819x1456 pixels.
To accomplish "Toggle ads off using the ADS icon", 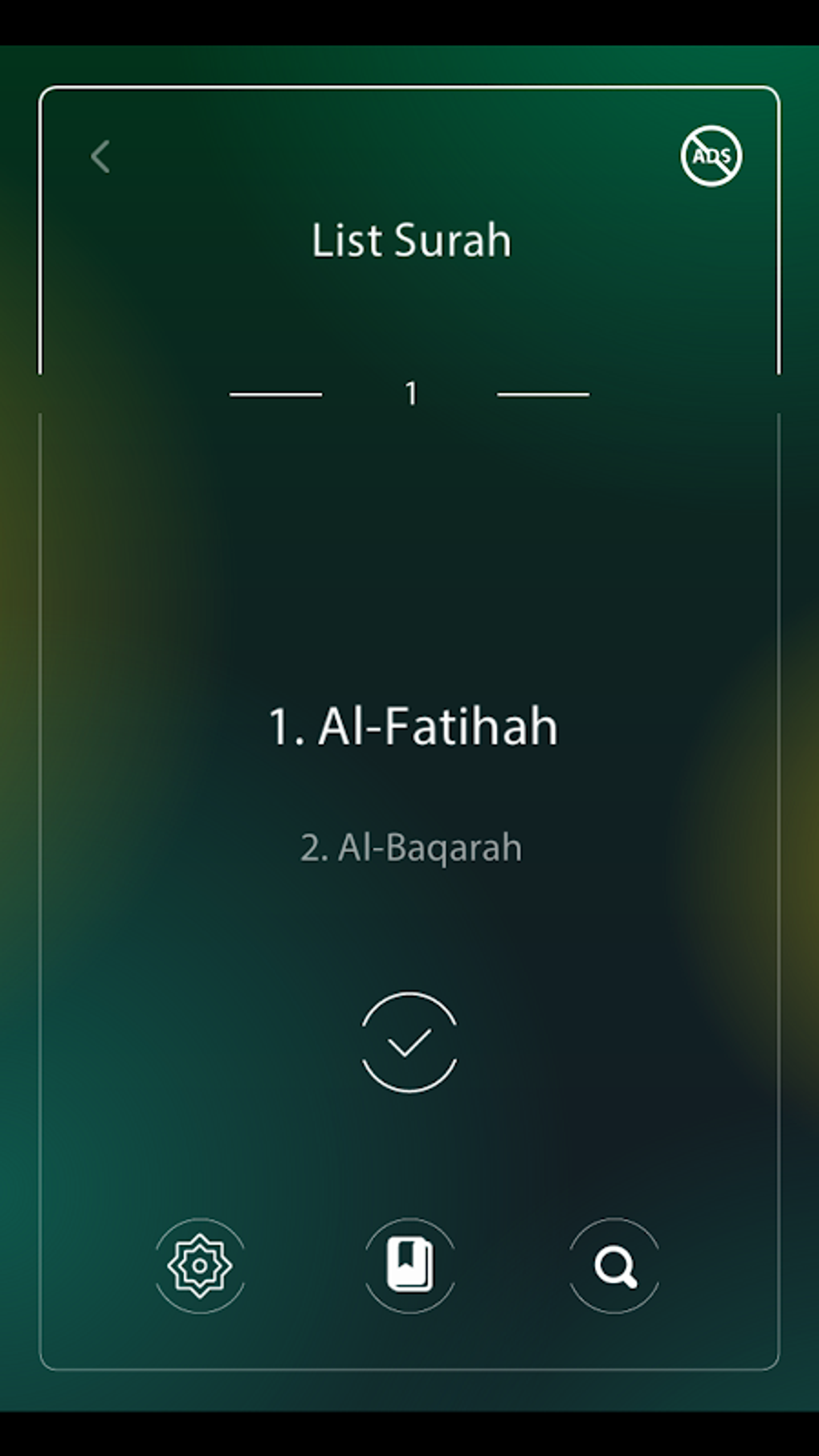I will coord(710,156).
